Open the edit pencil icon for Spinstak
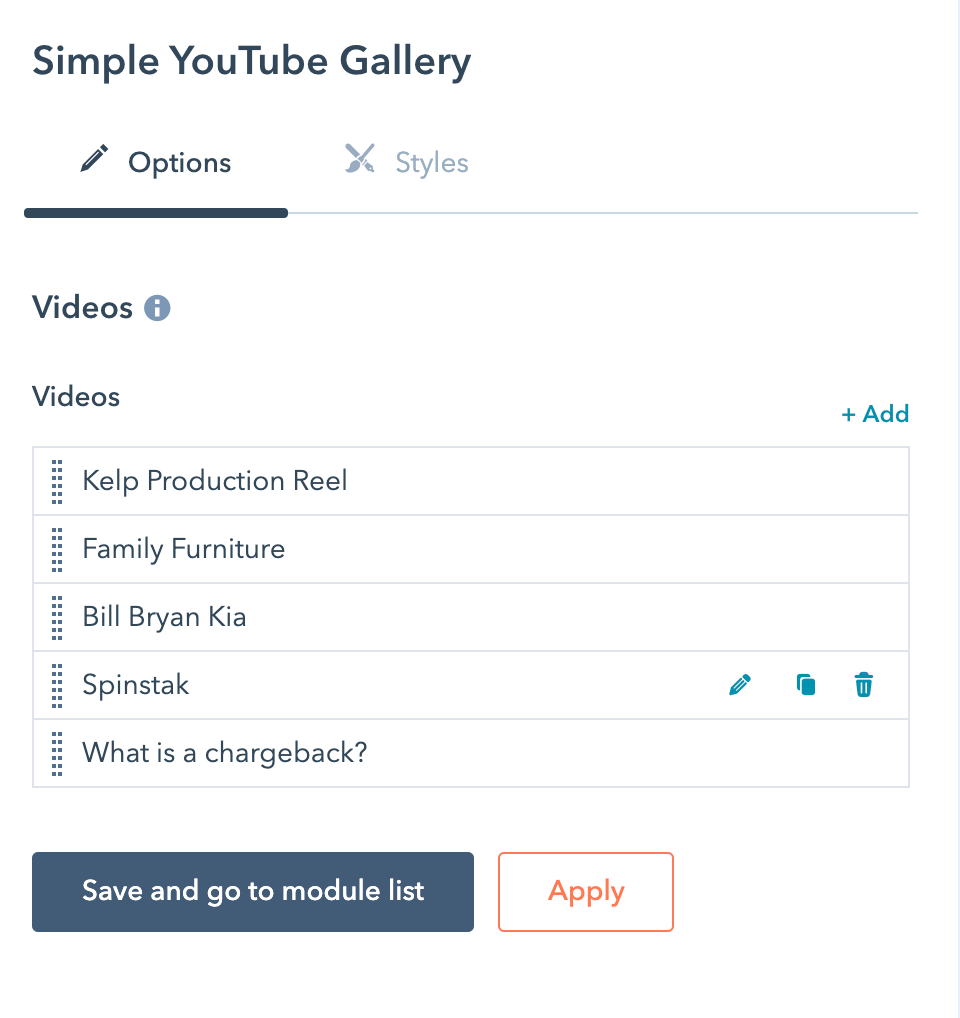The height and width of the screenshot is (1018, 960). 740,684
